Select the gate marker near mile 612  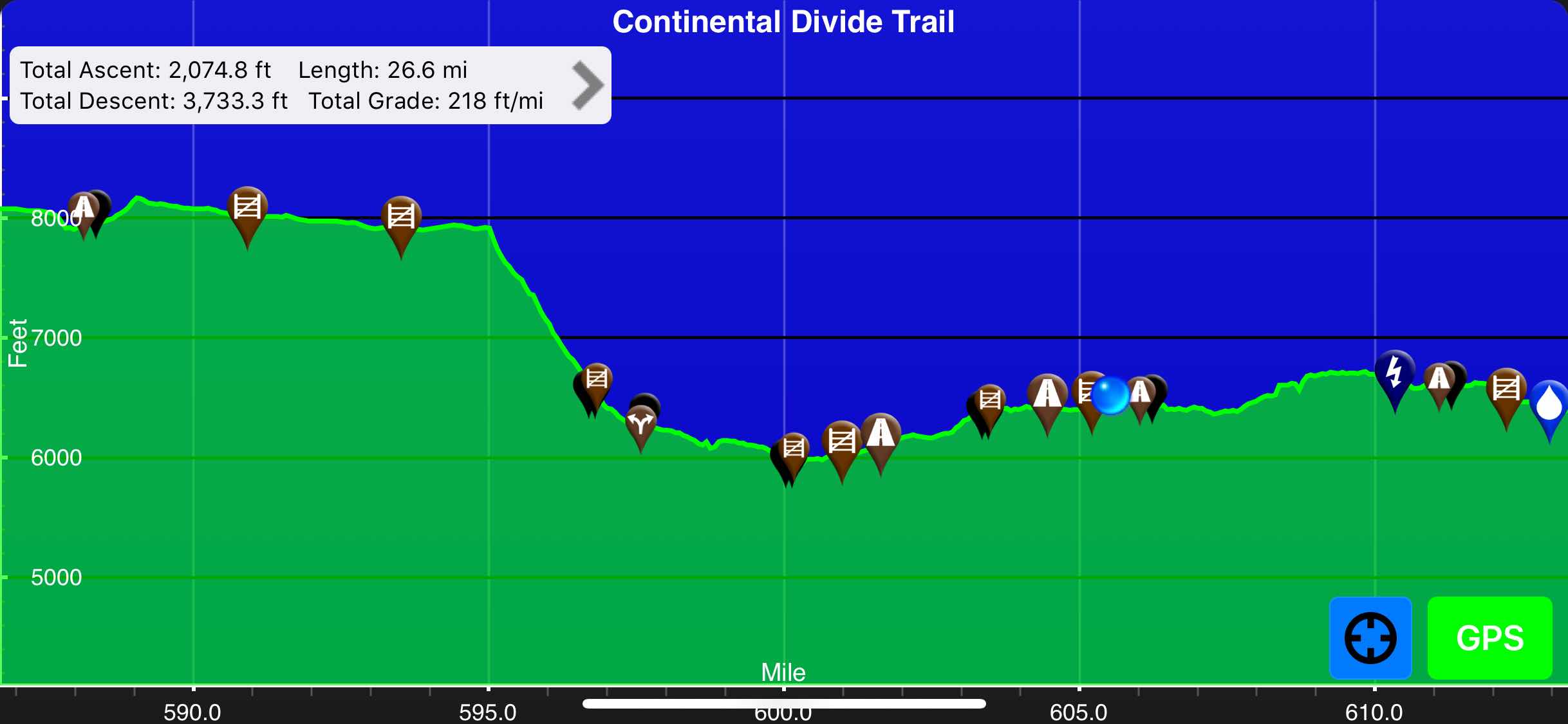[1506, 388]
